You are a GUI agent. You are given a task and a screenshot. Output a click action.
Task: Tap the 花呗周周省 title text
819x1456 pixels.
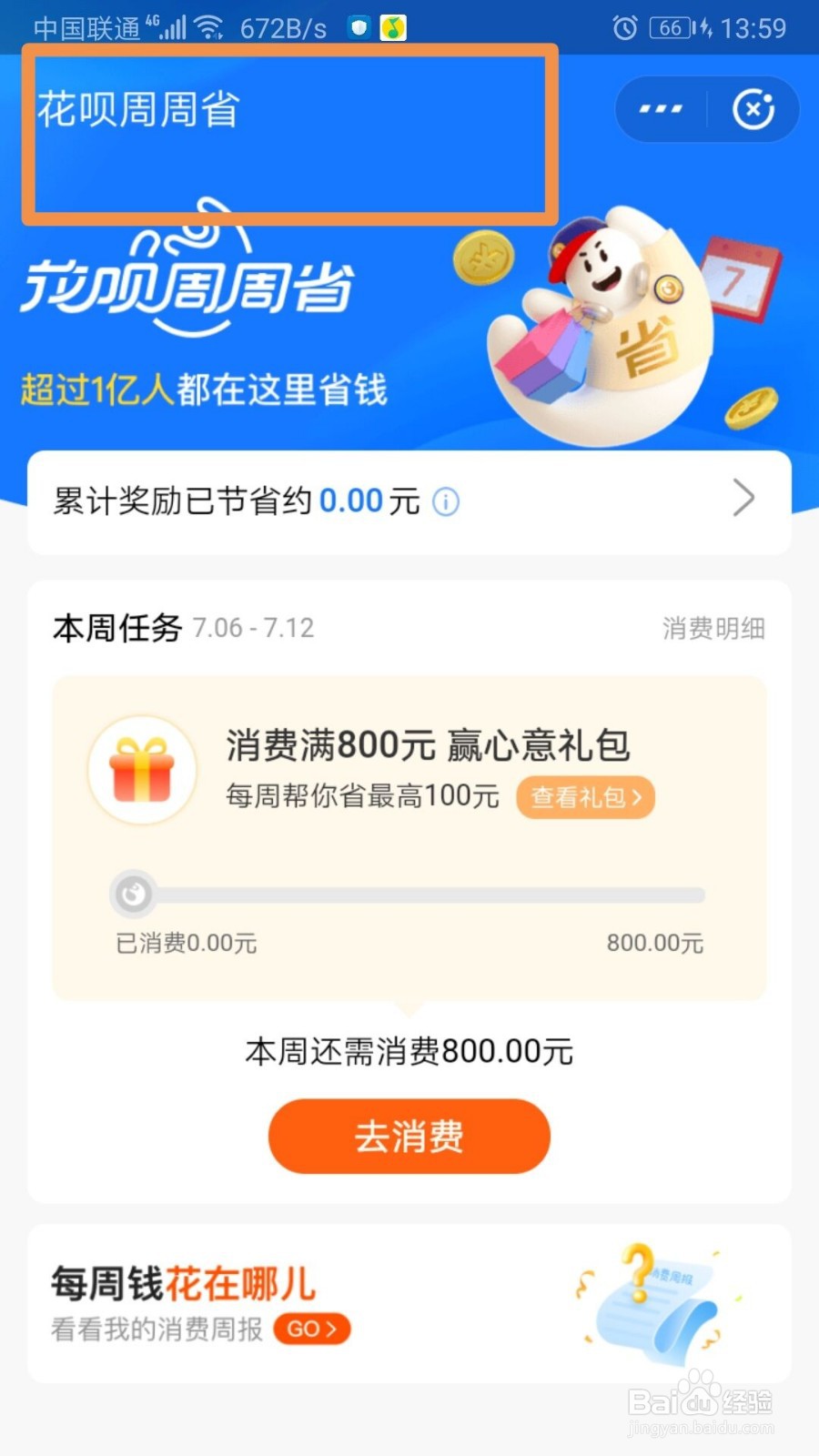click(x=136, y=107)
